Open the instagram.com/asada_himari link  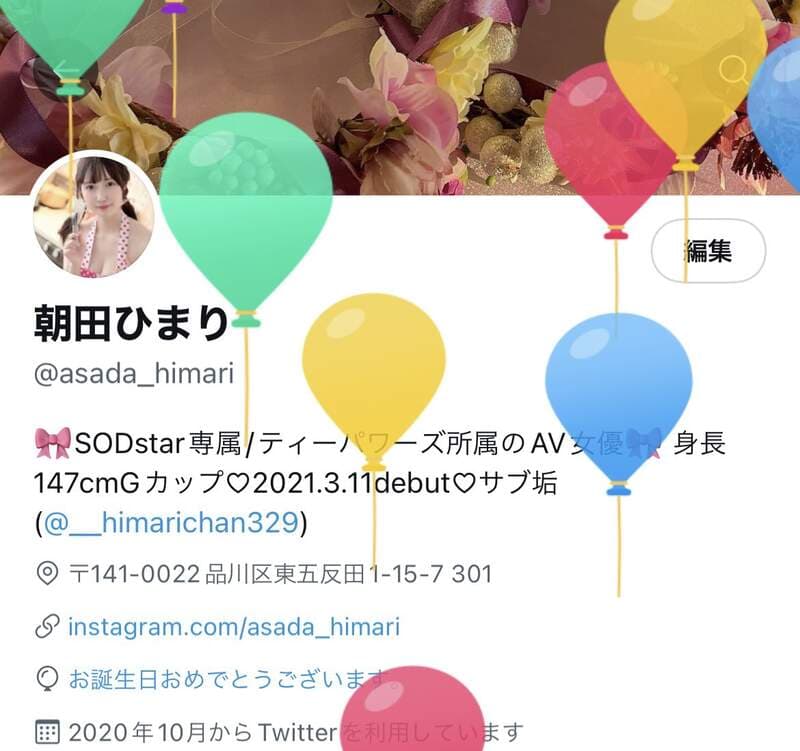click(234, 627)
